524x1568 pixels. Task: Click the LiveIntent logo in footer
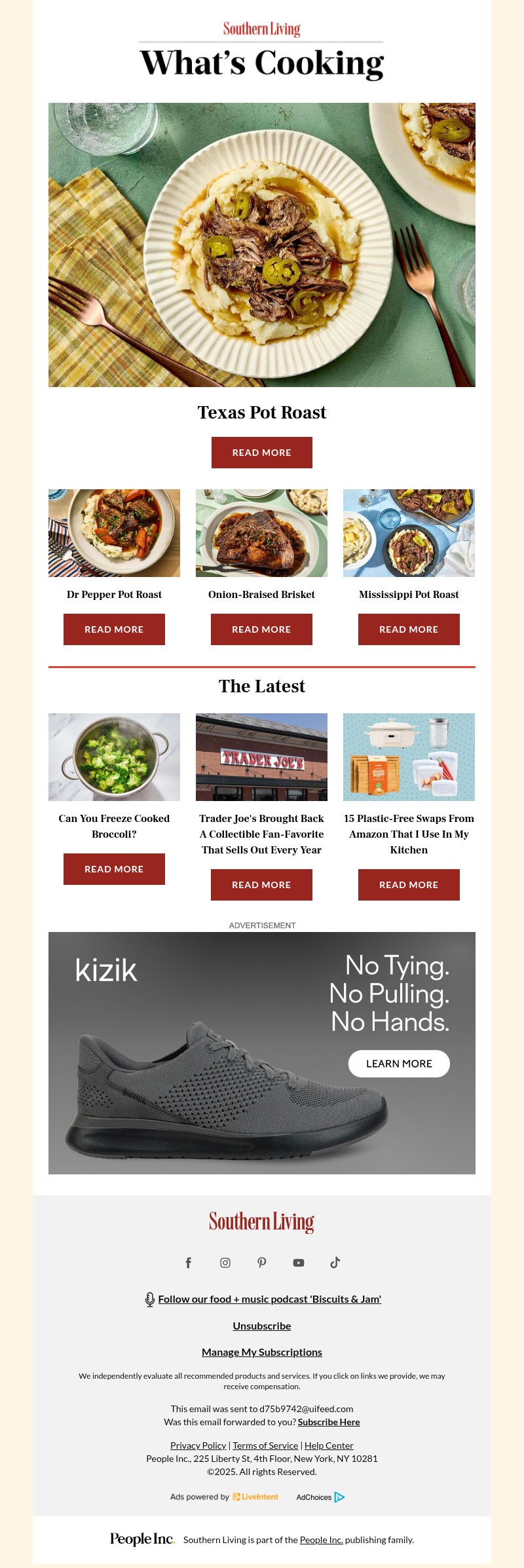click(x=255, y=1497)
